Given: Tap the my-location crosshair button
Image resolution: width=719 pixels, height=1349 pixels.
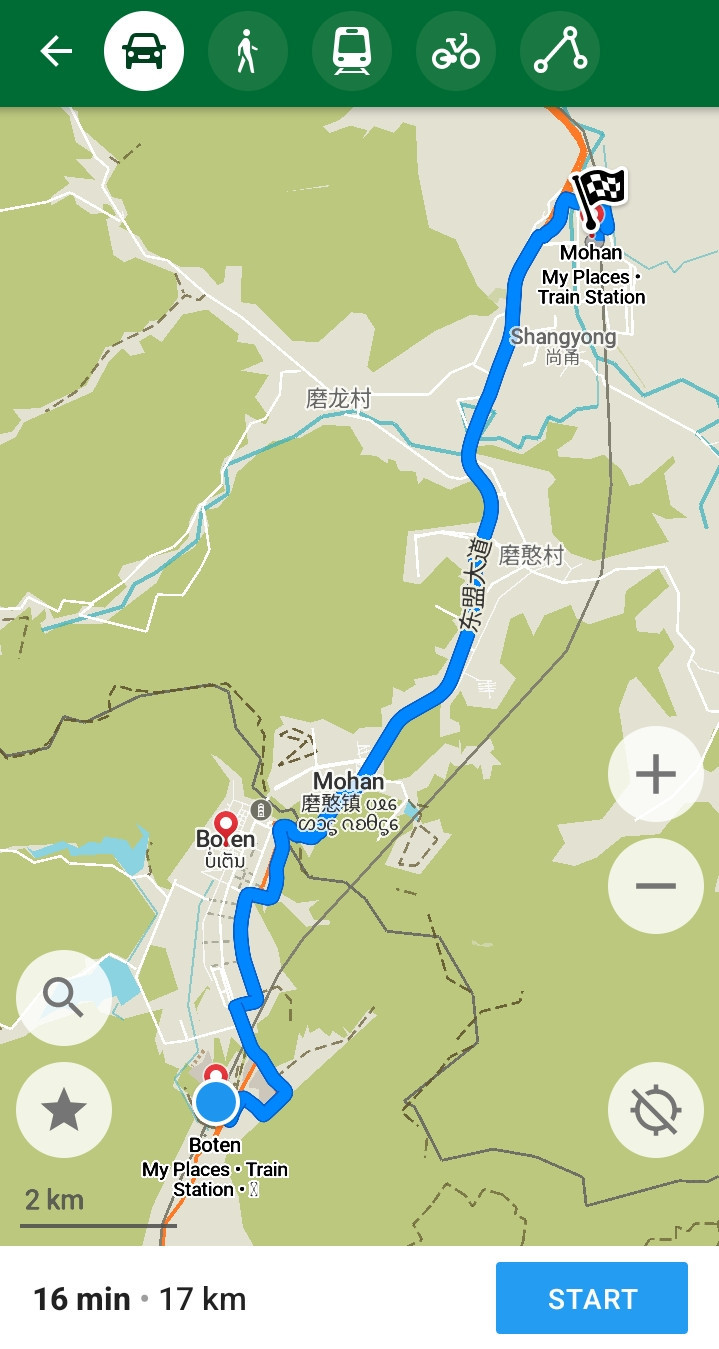Looking at the screenshot, I should coord(656,1110).
